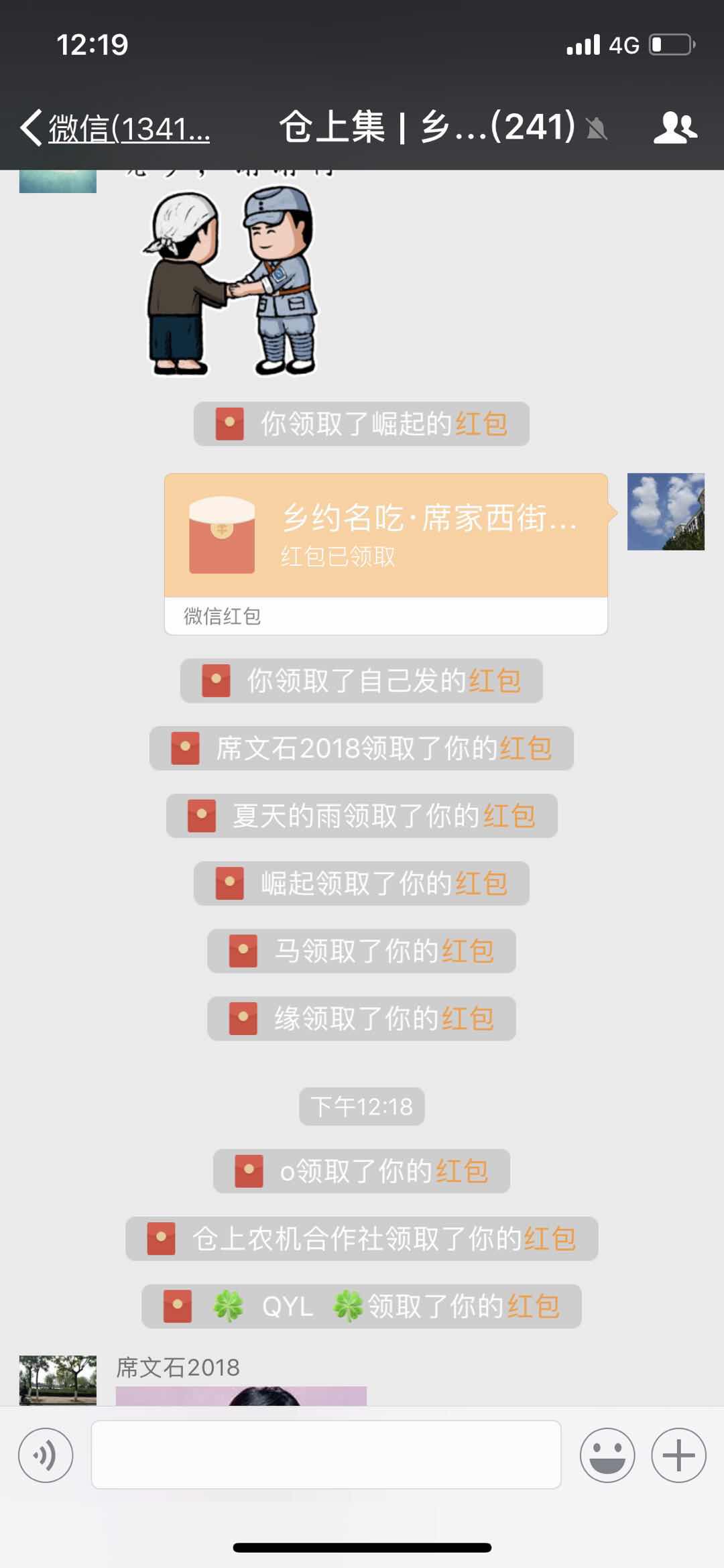The width and height of the screenshot is (724, 1568).
Task: Tap 红包 link in 缘领取了你的红包
Action: [x=468, y=1019]
